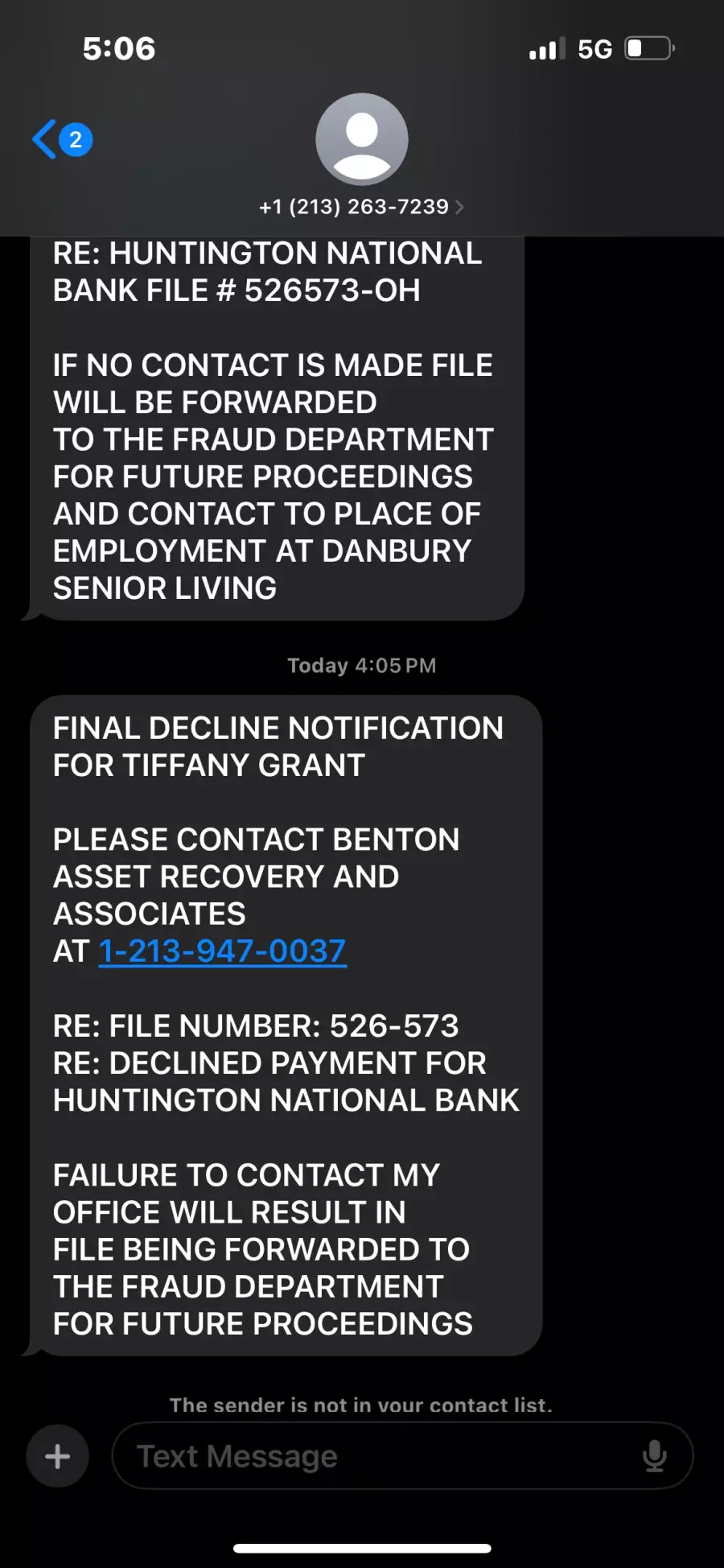Call the linked number 1-213-947-0037
The image size is (724, 1568).
click(222, 951)
